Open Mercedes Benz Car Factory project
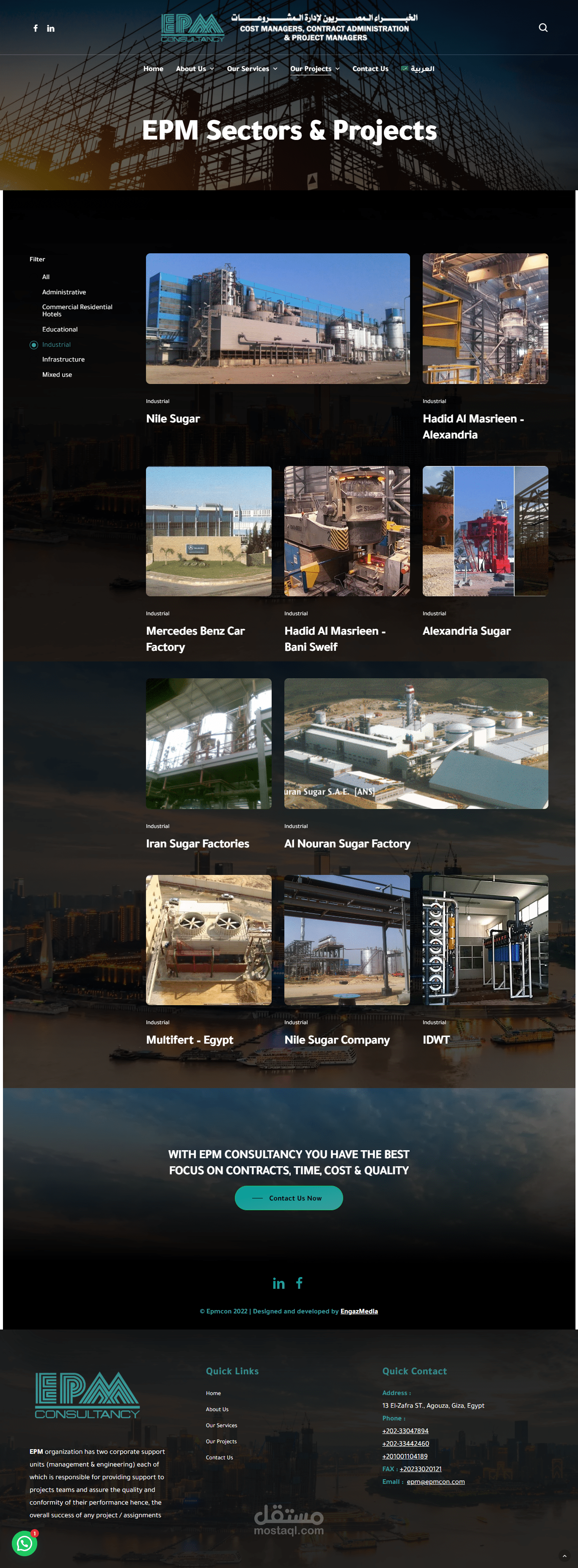Image resolution: width=578 pixels, height=1568 pixels. point(208,531)
